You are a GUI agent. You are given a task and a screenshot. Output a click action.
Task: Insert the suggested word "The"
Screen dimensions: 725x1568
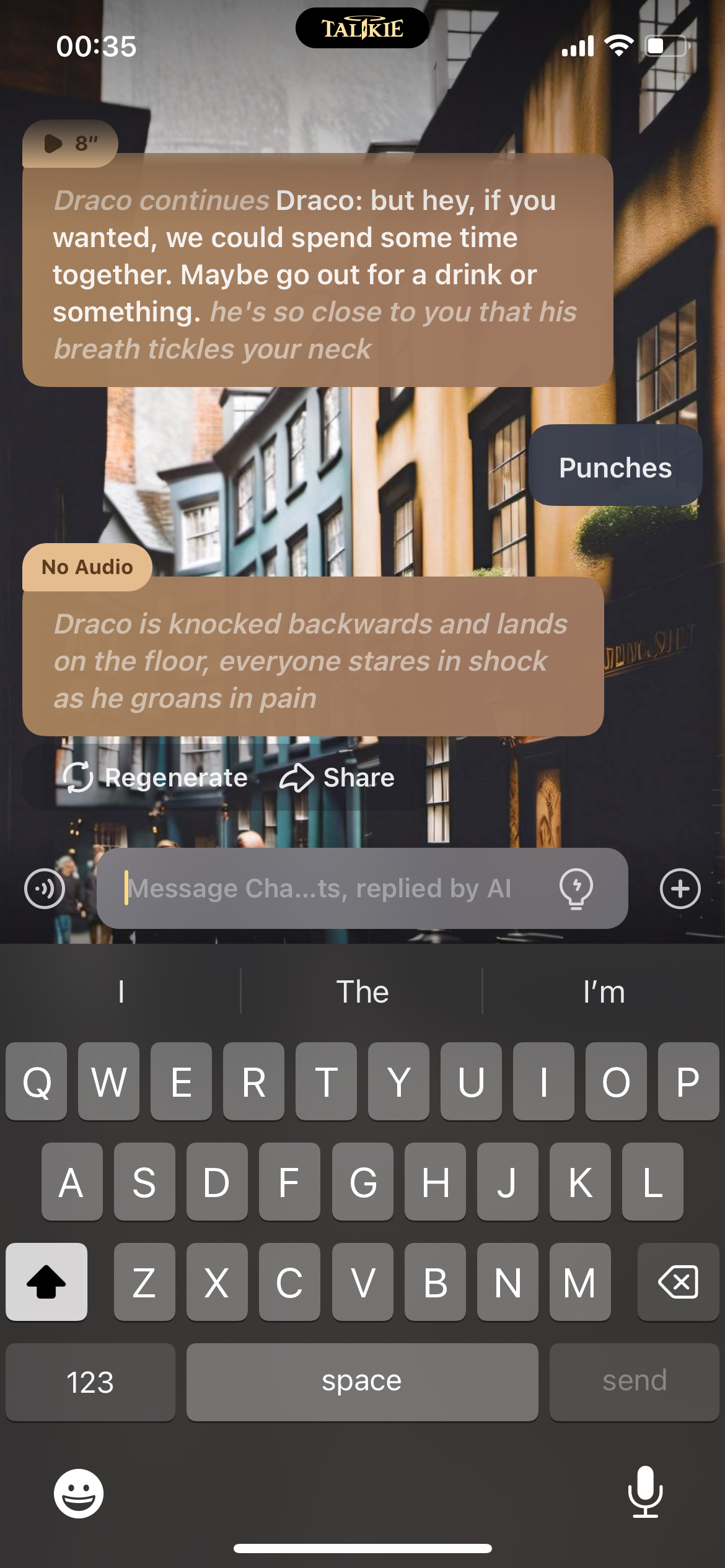click(x=362, y=992)
